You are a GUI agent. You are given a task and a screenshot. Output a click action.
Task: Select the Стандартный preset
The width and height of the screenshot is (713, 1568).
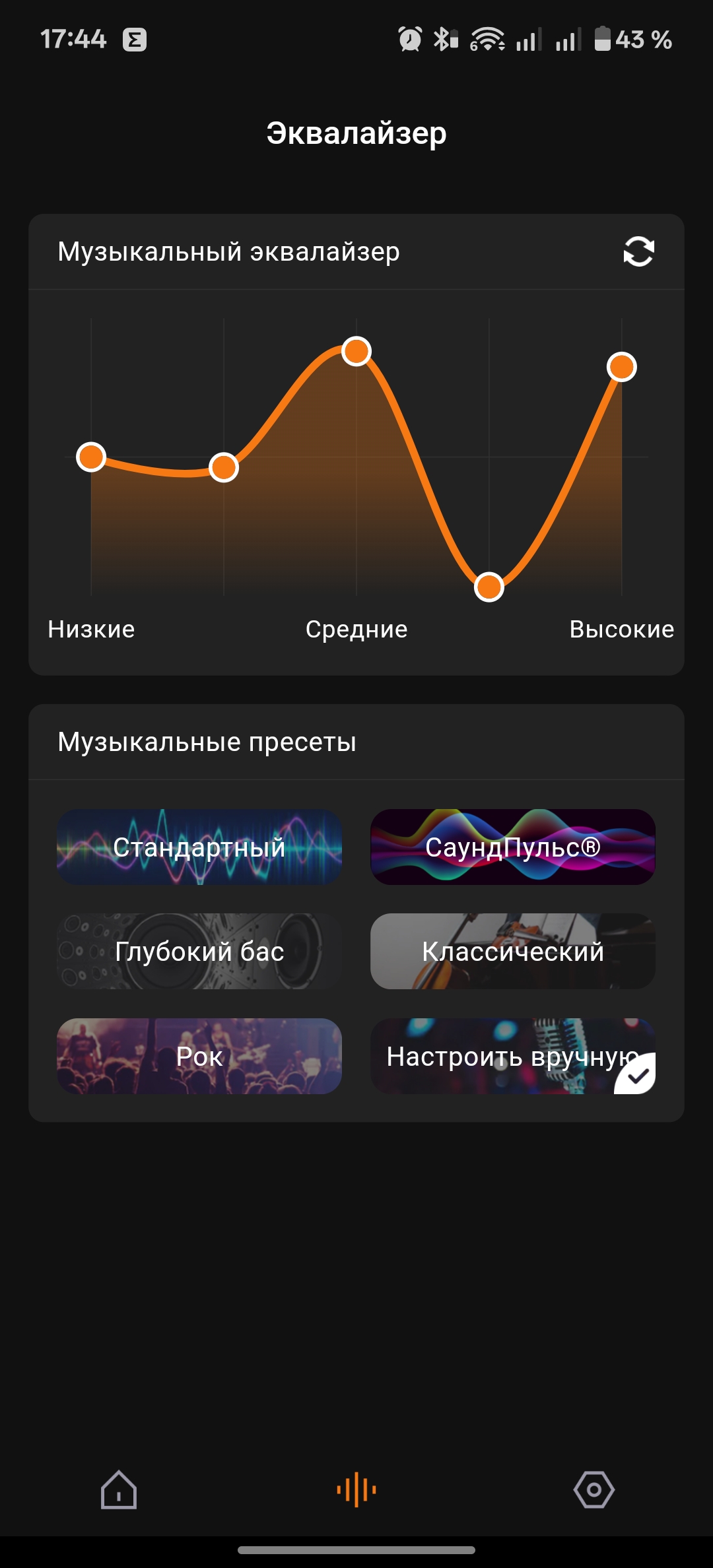199,847
